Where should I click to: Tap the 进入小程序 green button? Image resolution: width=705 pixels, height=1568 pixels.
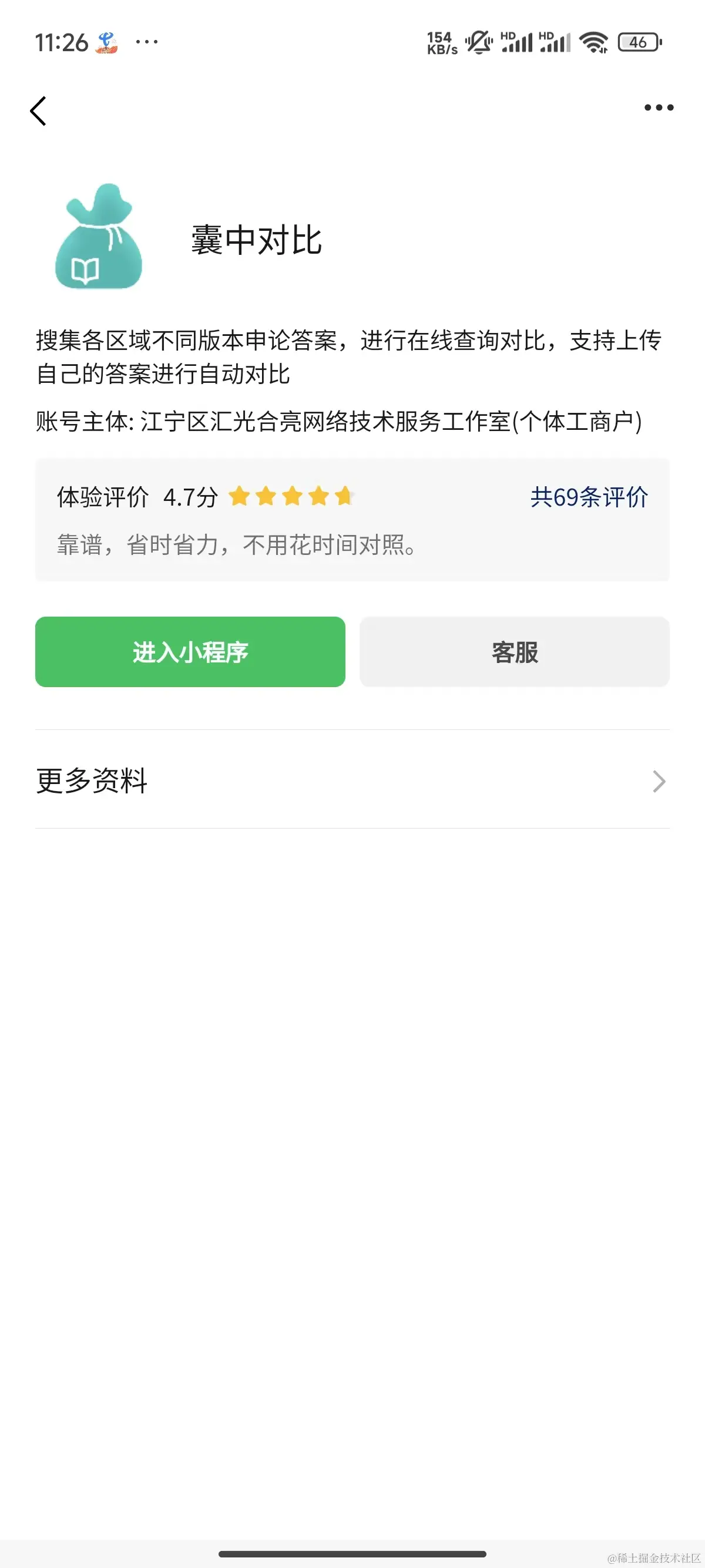[190, 652]
